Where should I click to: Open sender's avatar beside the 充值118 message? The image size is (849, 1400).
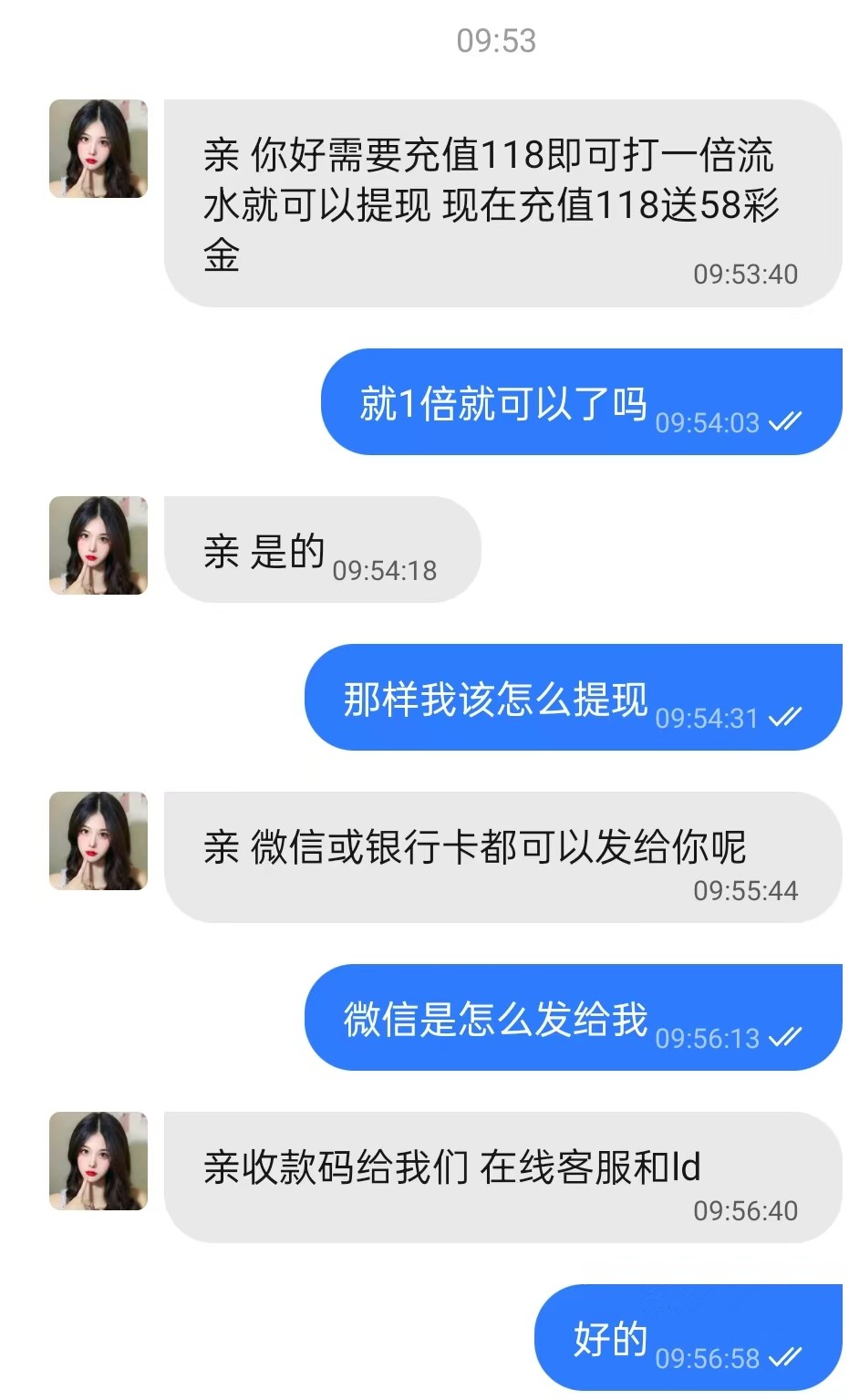pyautogui.click(x=98, y=149)
